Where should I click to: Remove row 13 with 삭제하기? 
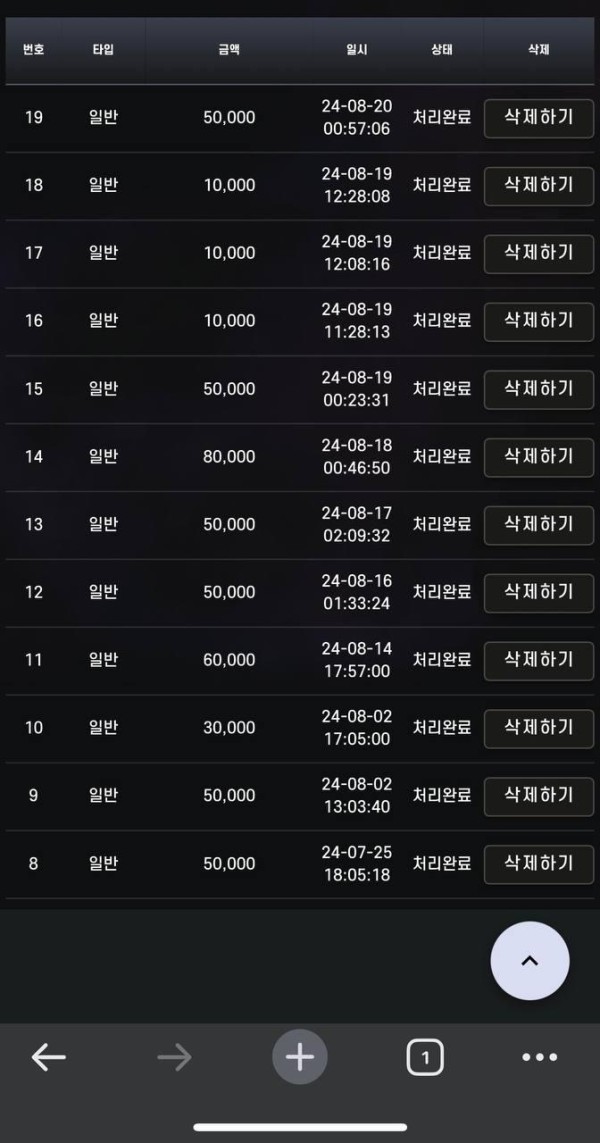click(539, 525)
